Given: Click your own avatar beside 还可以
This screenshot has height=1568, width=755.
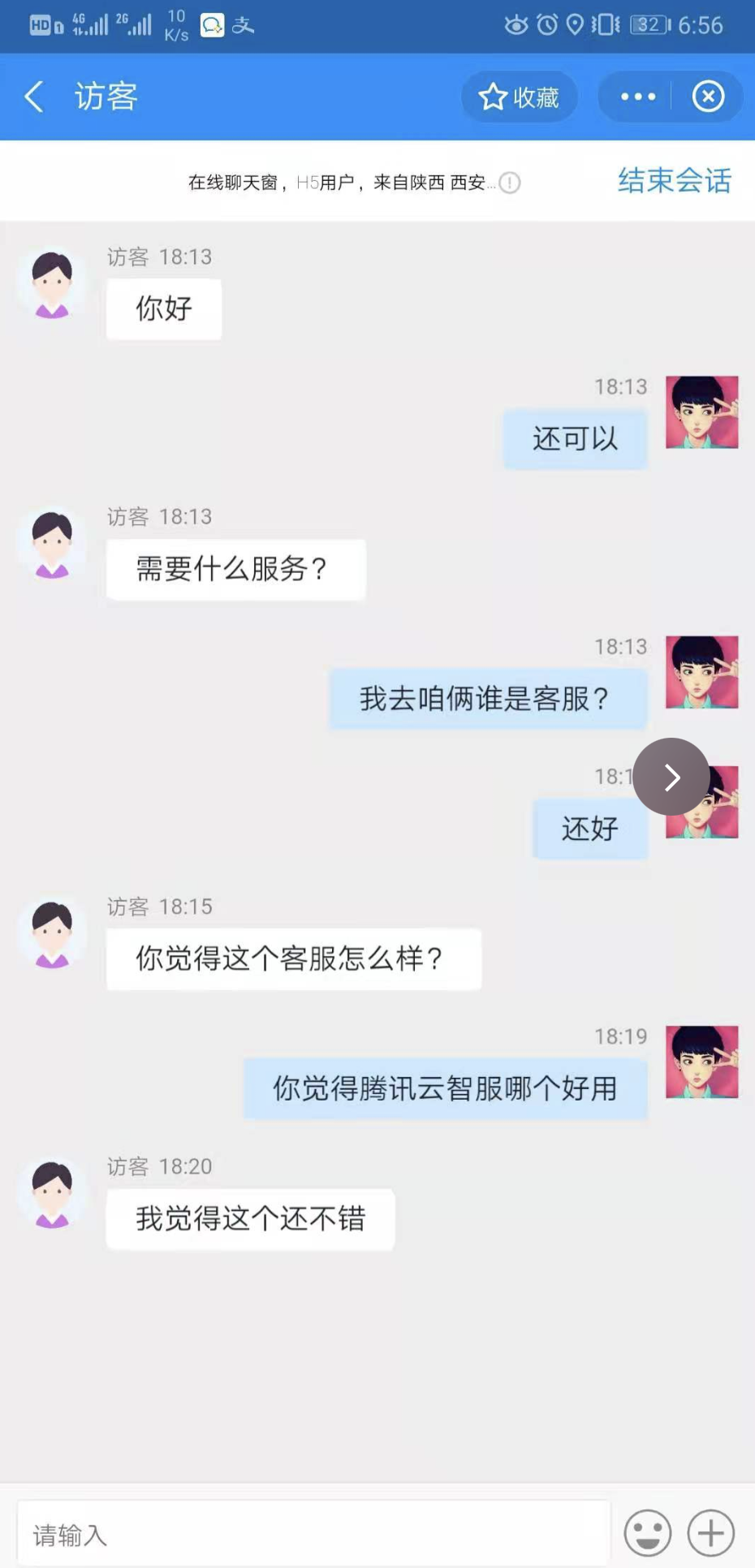Looking at the screenshot, I should tap(701, 412).
